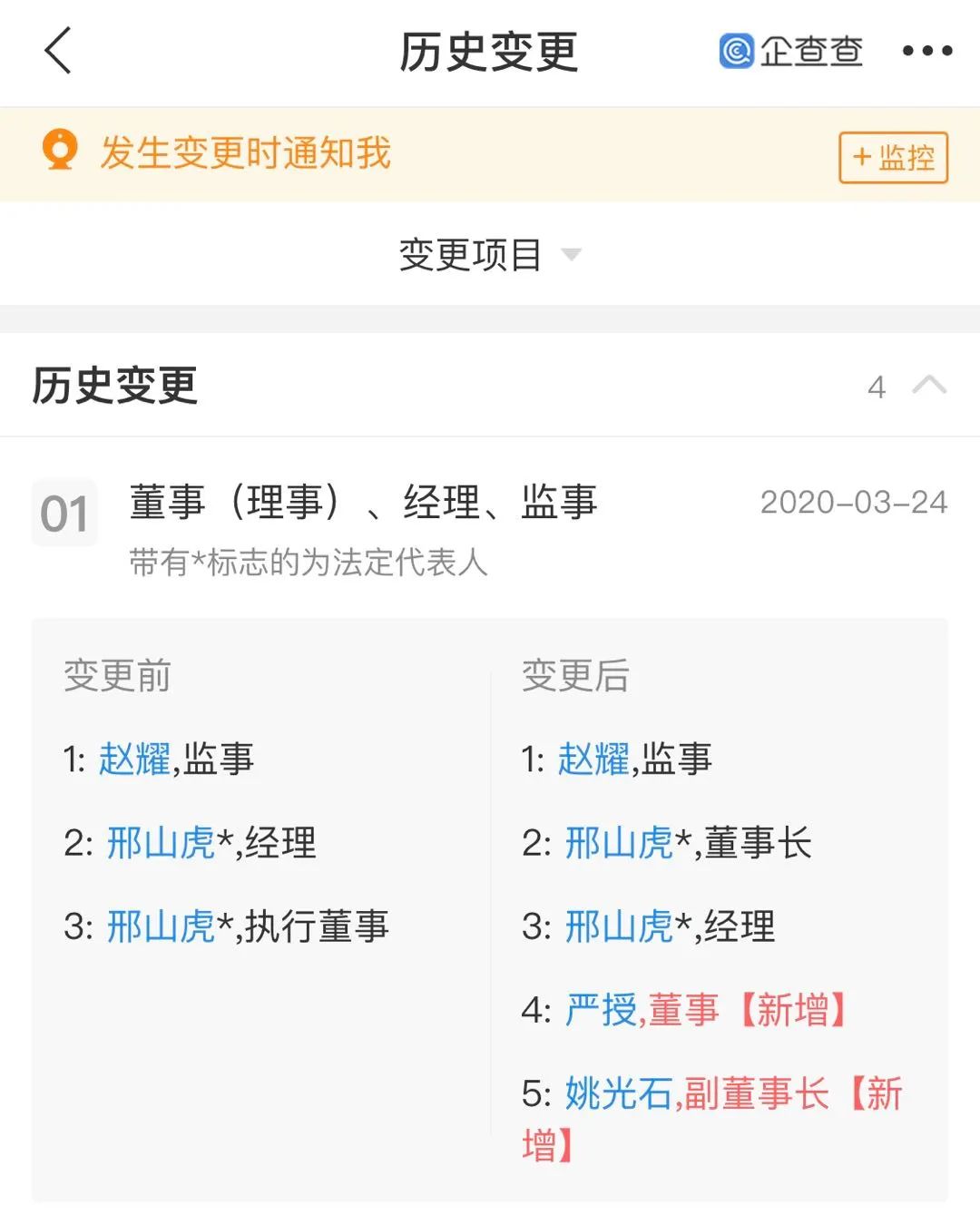Screen dimensions: 980x1215
Task: Open newly added director 严授
Action: (601, 1010)
